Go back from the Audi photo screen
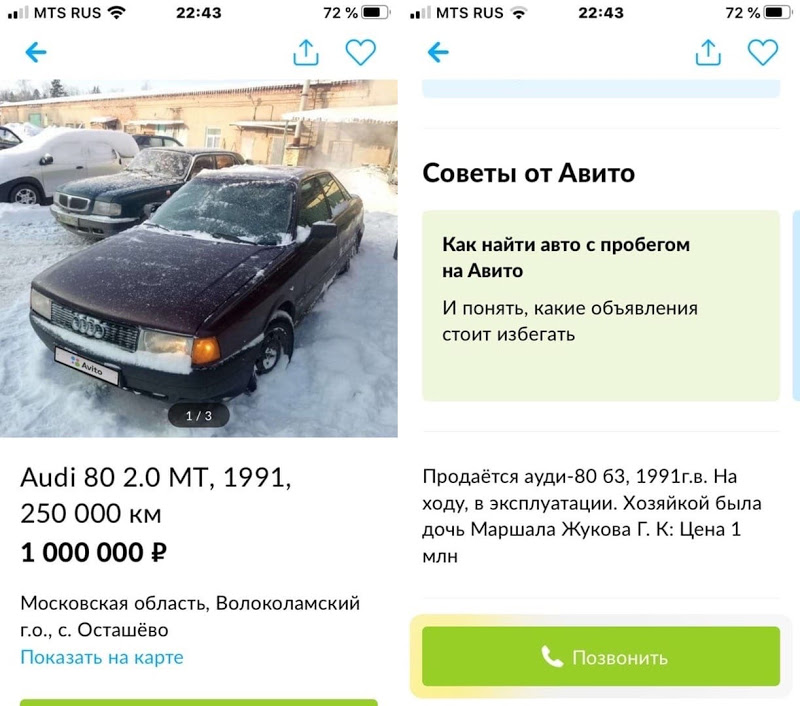This screenshot has width=800, height=706. (x=36, y=53)
